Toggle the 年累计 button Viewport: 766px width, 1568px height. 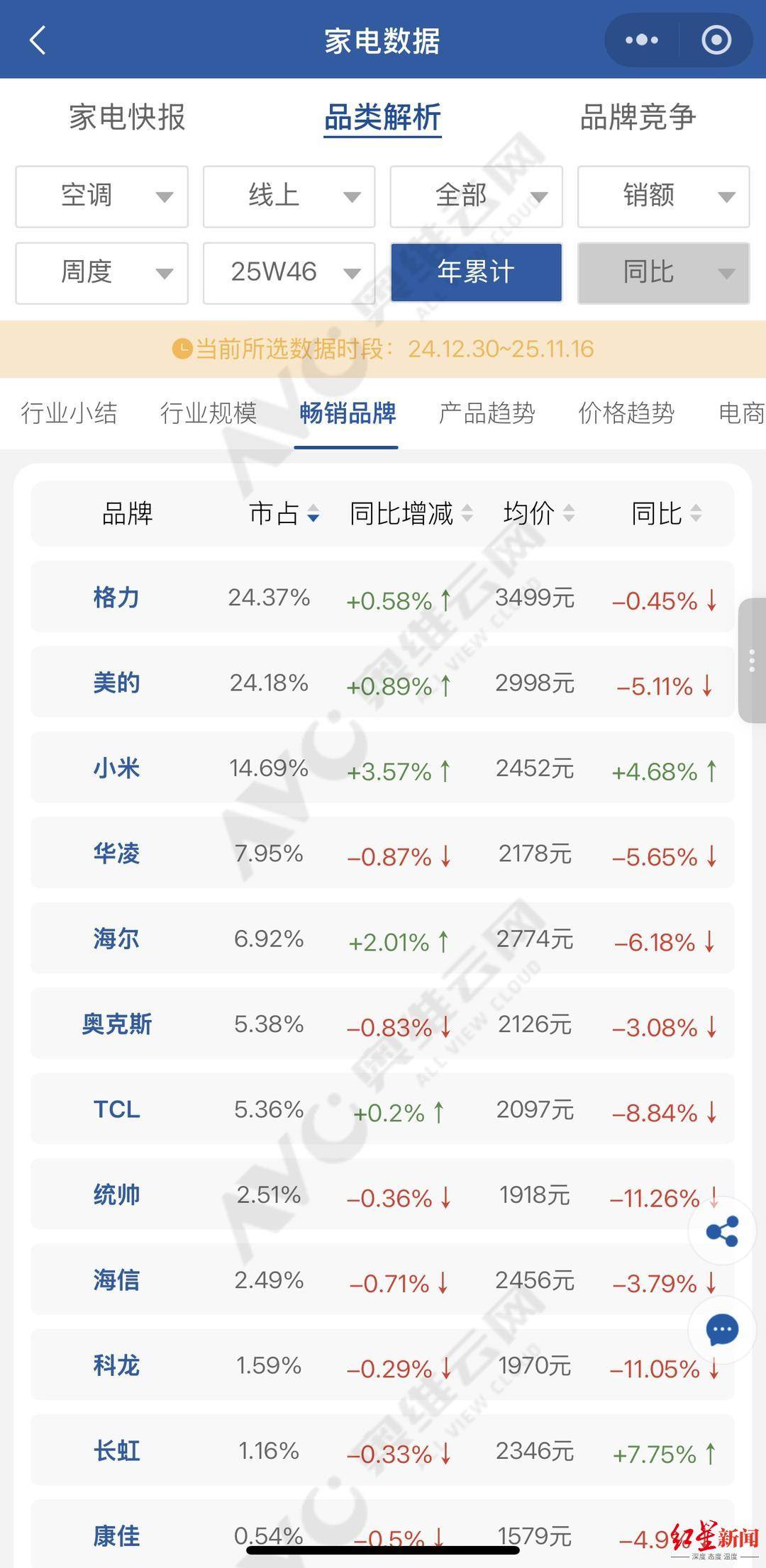[x=476, y=273]
